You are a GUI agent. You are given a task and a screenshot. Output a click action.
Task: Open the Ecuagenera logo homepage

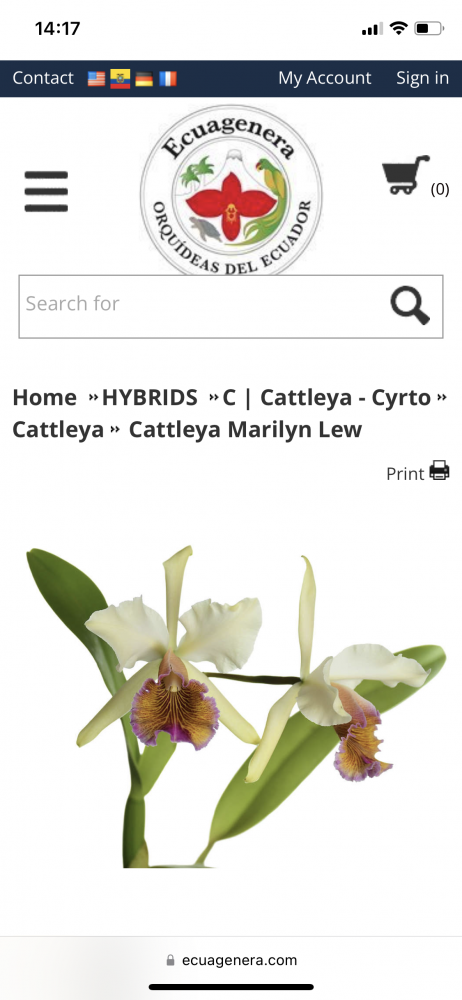point(231,190)
